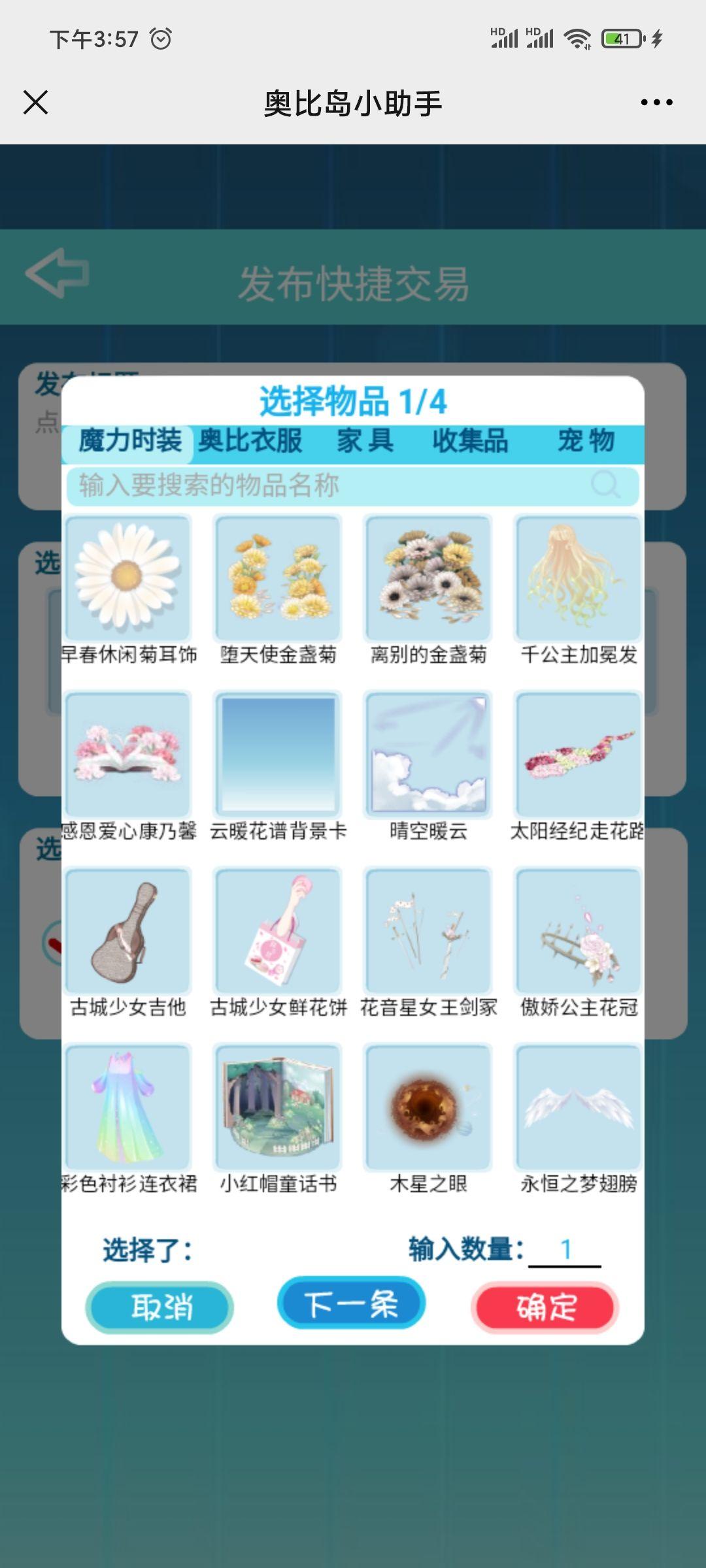Image resolution: width=706 pixels, height=1568 pixels.
Task: Switch to the 宠物 tab
Action: (586, 441)
